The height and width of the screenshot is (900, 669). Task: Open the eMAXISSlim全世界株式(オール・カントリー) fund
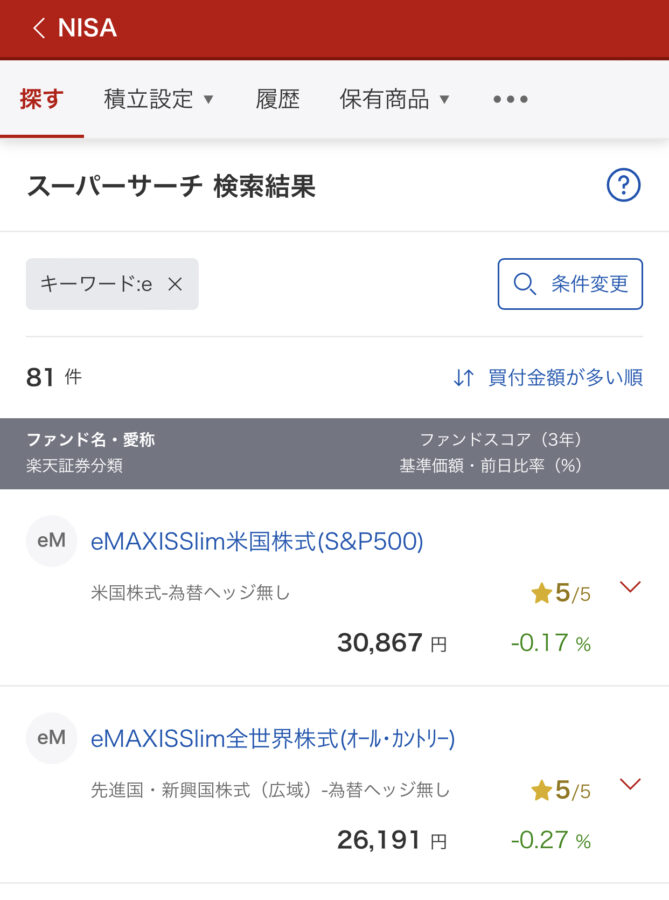coord(273,739)
